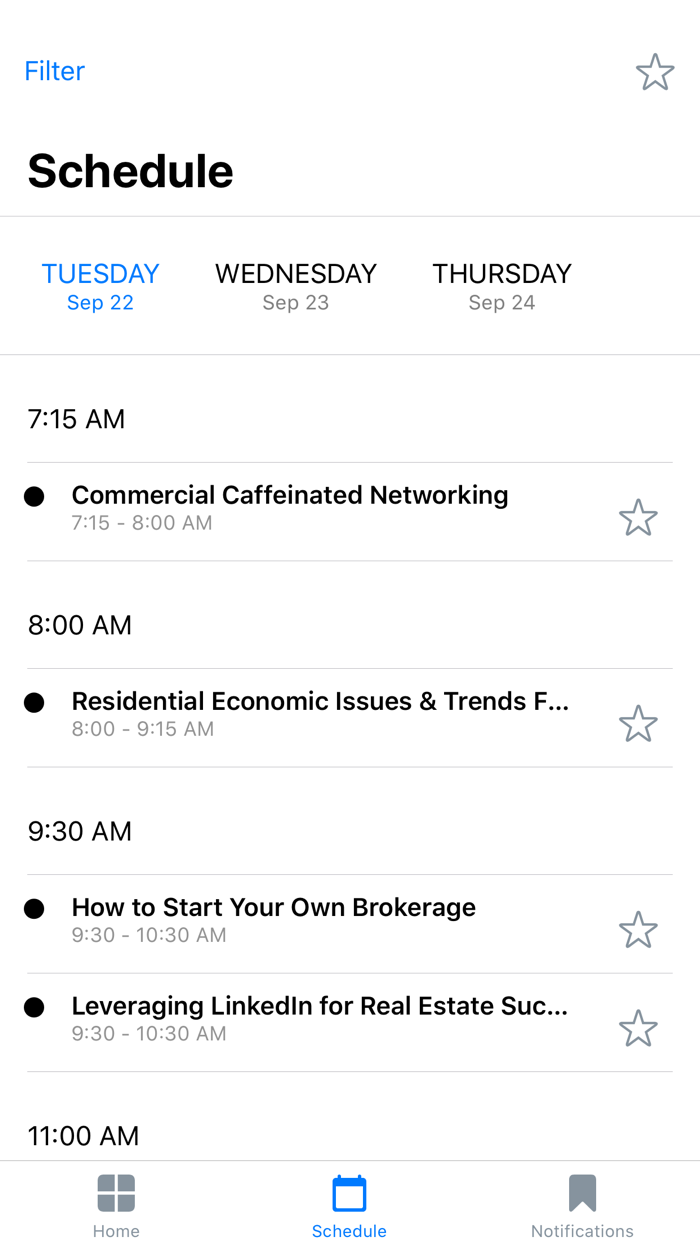Open Commercial Caffeinated Networking session

click(x=290, y=508)
